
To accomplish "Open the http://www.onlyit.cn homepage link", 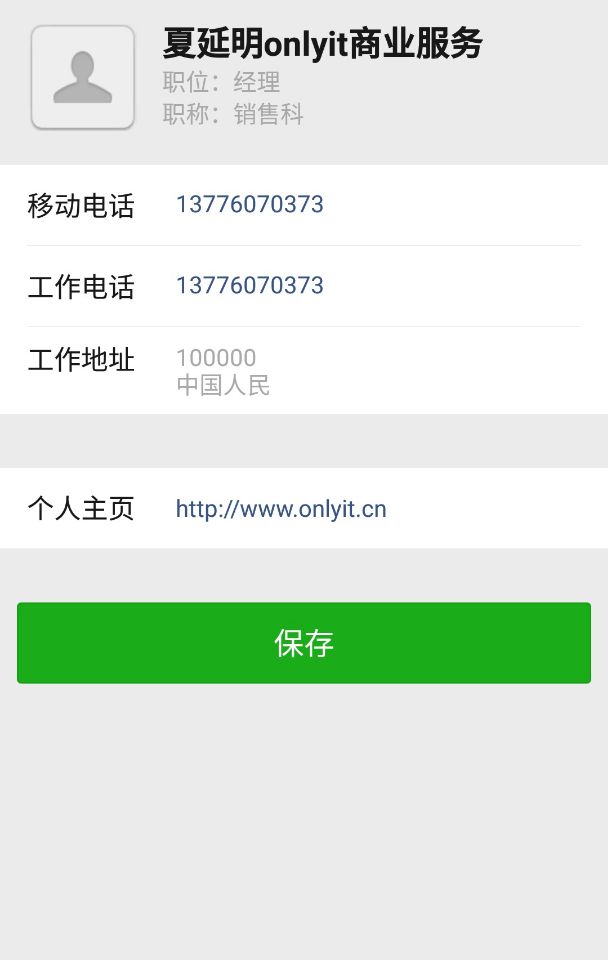I will point(281,509).
